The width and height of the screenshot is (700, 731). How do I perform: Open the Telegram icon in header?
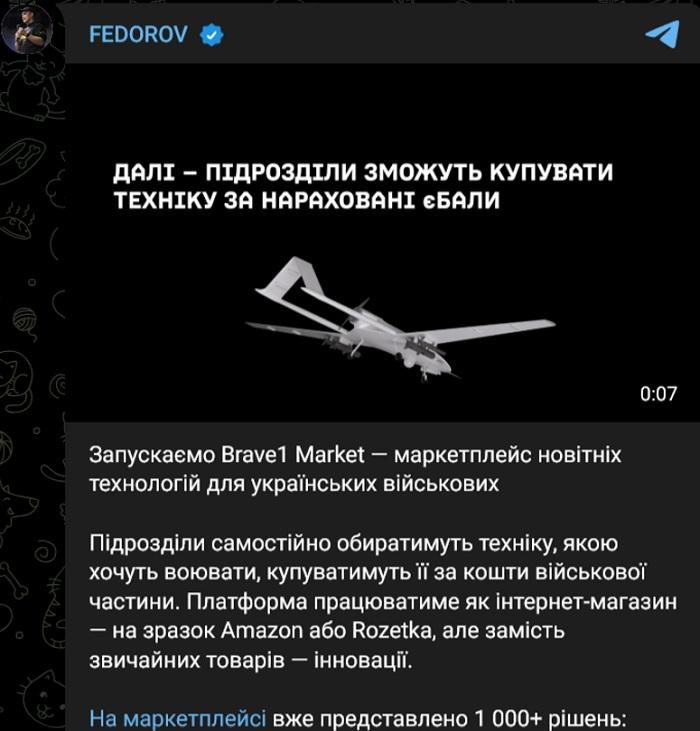662,34
